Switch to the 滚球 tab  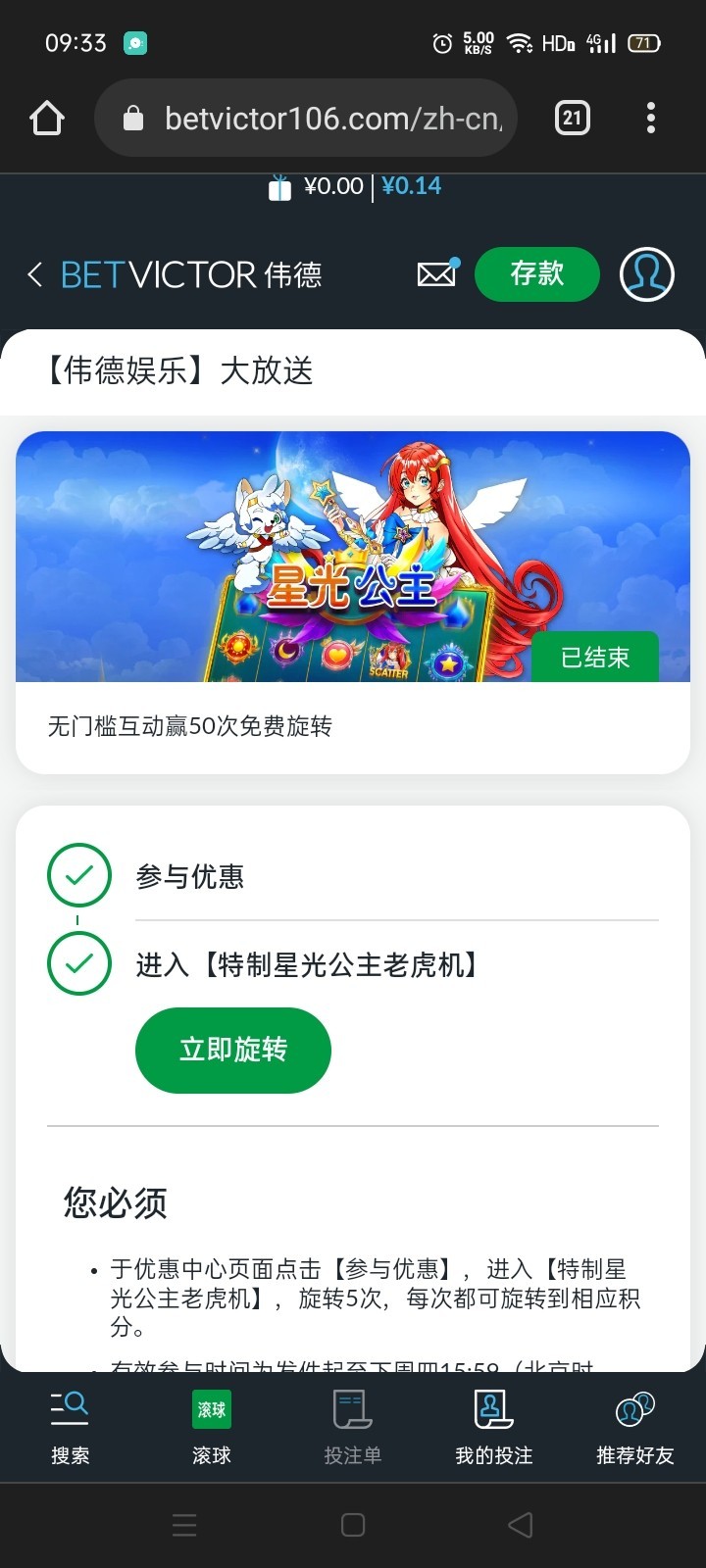(x=212, y=1426)
